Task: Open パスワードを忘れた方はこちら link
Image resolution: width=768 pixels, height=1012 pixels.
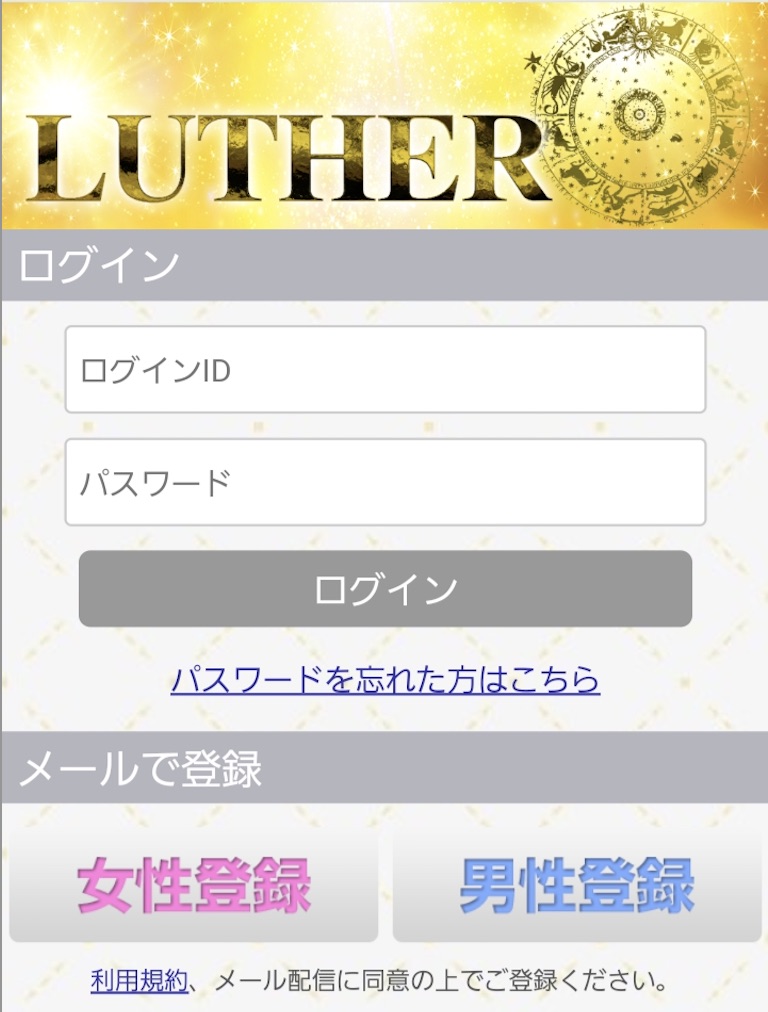Action: click(385, 680)
